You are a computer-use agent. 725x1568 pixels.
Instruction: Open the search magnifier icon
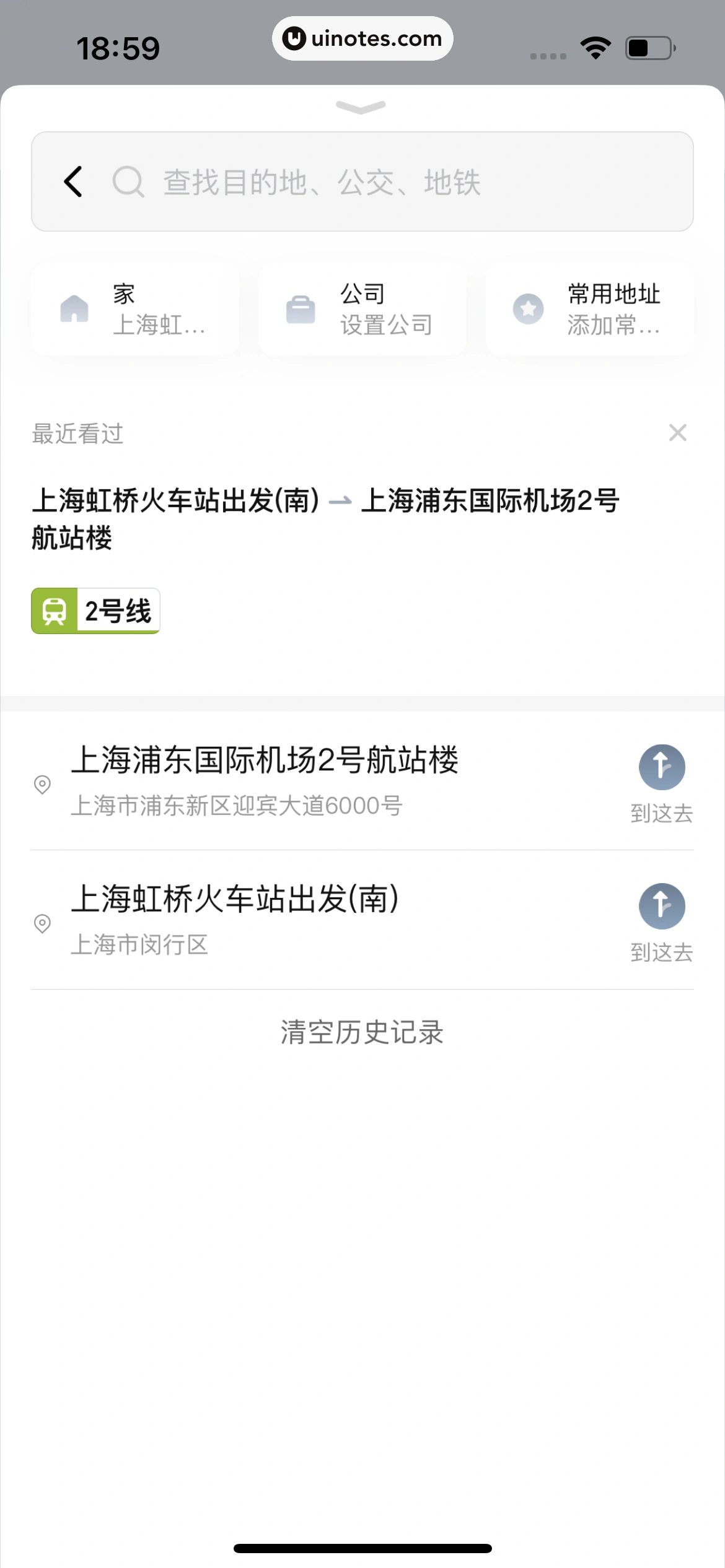click(x=128, y=181)
